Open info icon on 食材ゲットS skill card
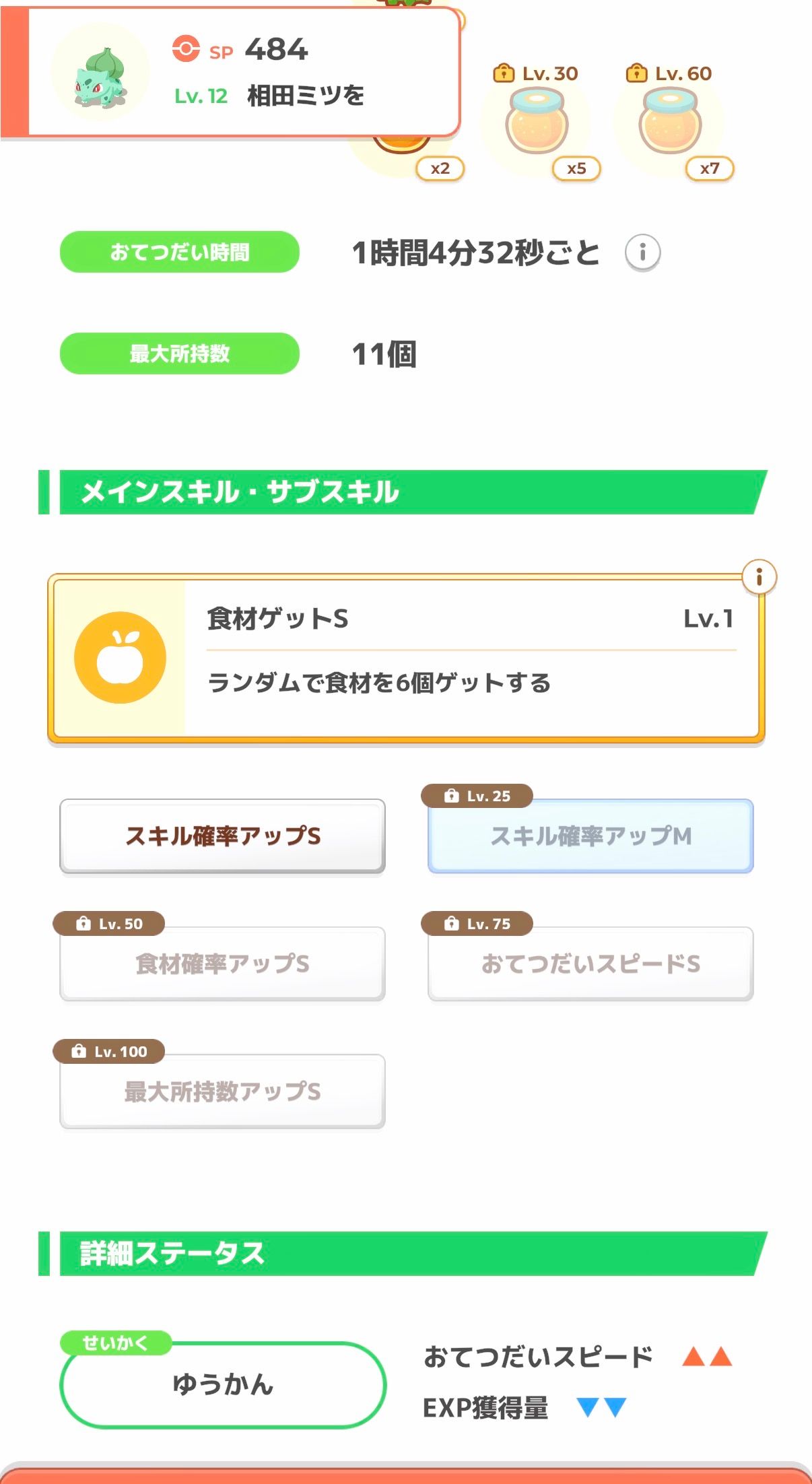Screen dimensions: 812x1484 point(759,577)
